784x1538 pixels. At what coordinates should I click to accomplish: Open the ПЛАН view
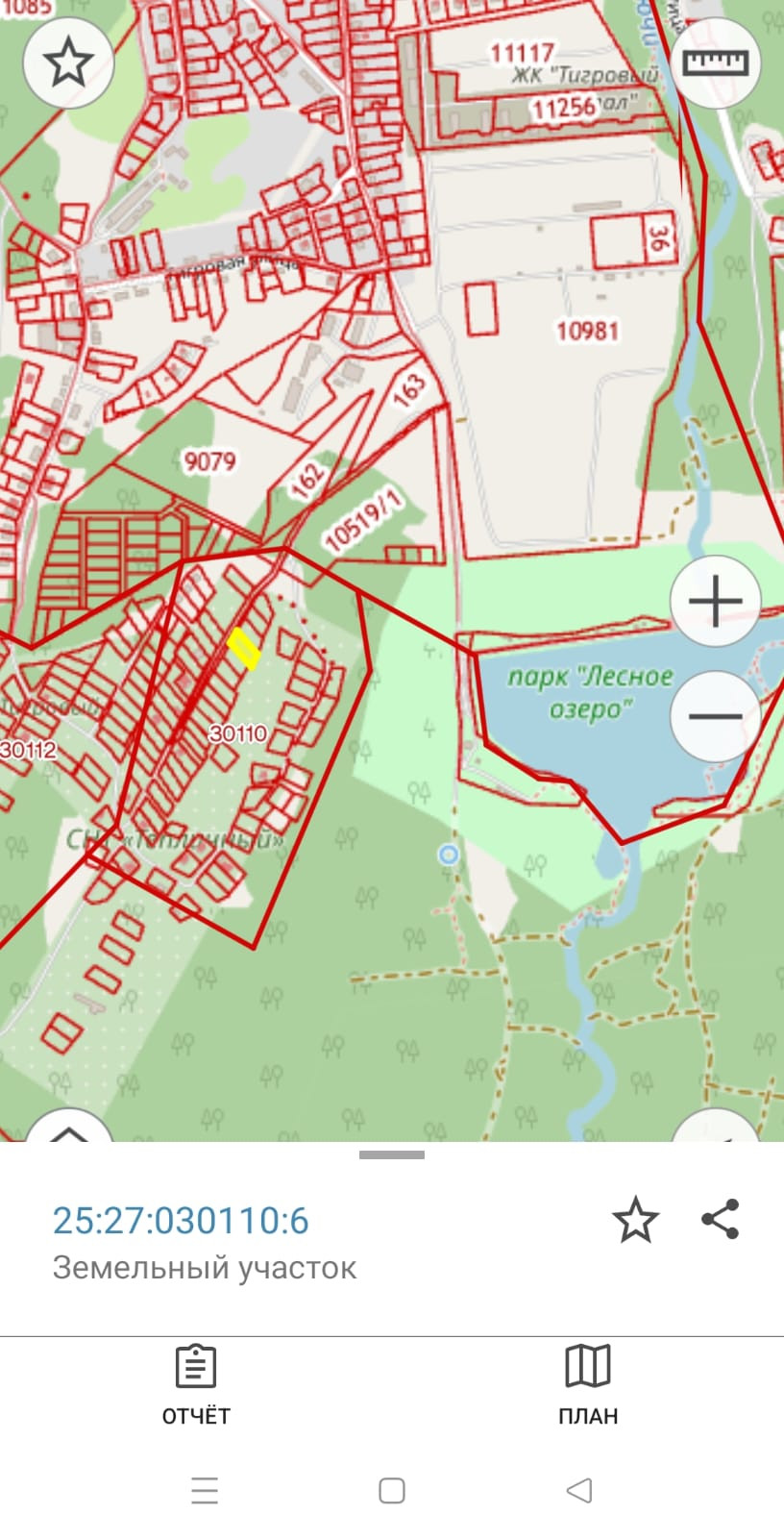[x=588, y=1384]
